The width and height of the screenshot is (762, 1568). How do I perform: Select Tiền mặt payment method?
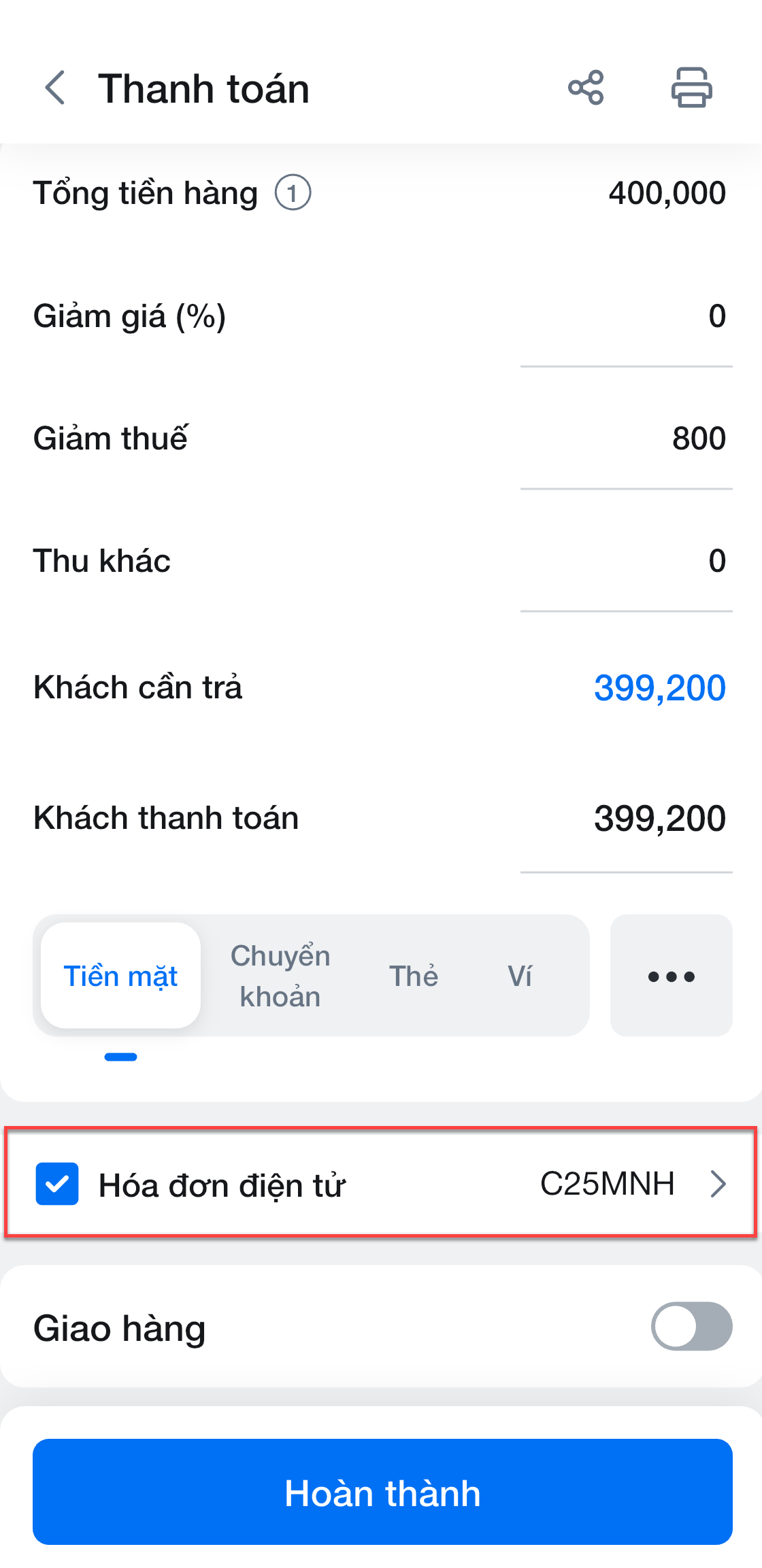click(x=120, y=976)
